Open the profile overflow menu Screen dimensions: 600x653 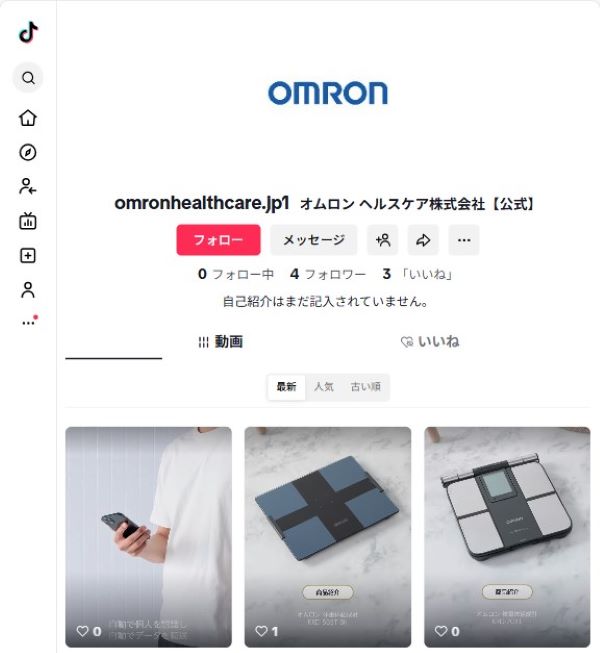[463, 240]
